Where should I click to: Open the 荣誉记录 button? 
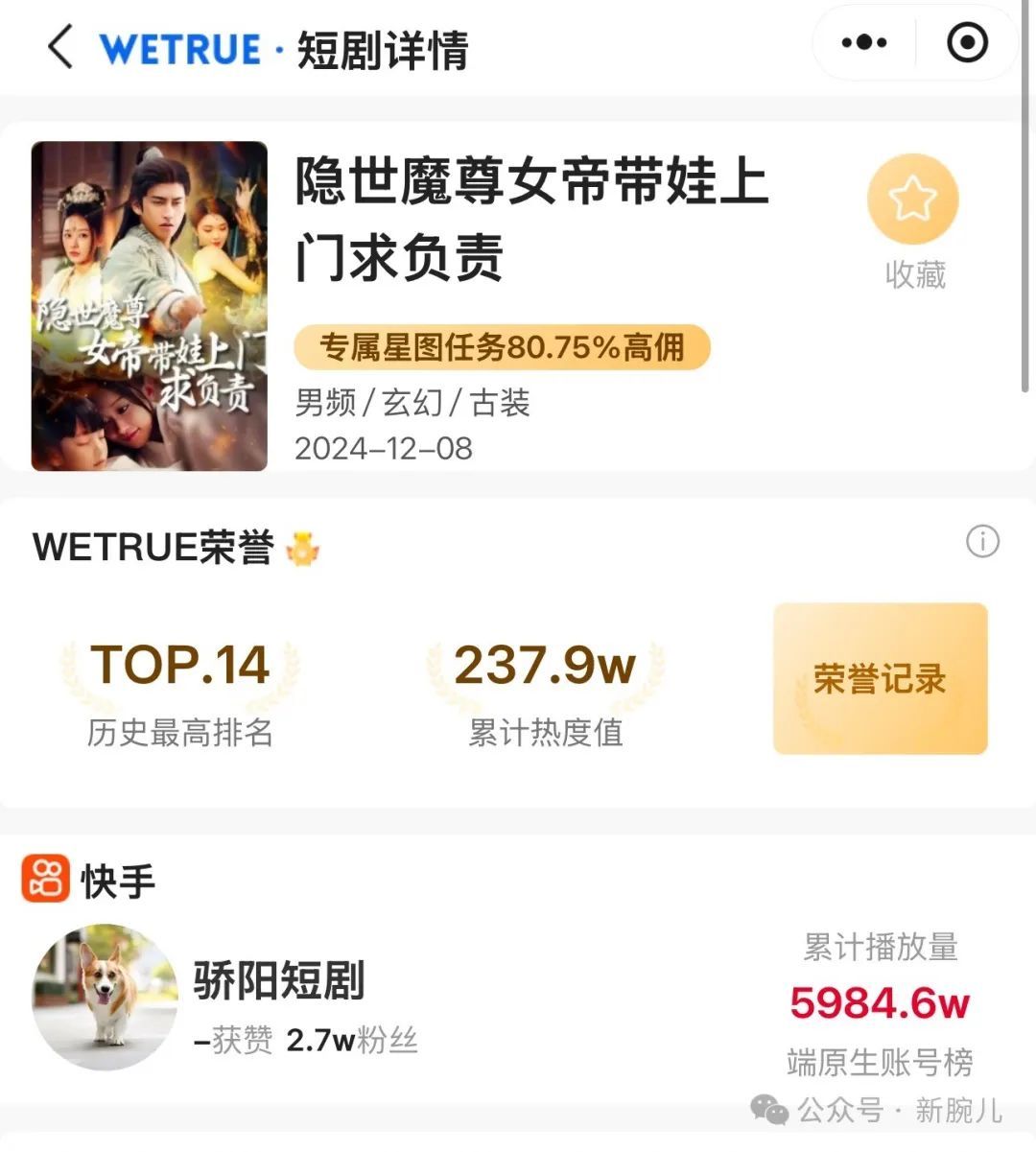[x=880, y=679]
